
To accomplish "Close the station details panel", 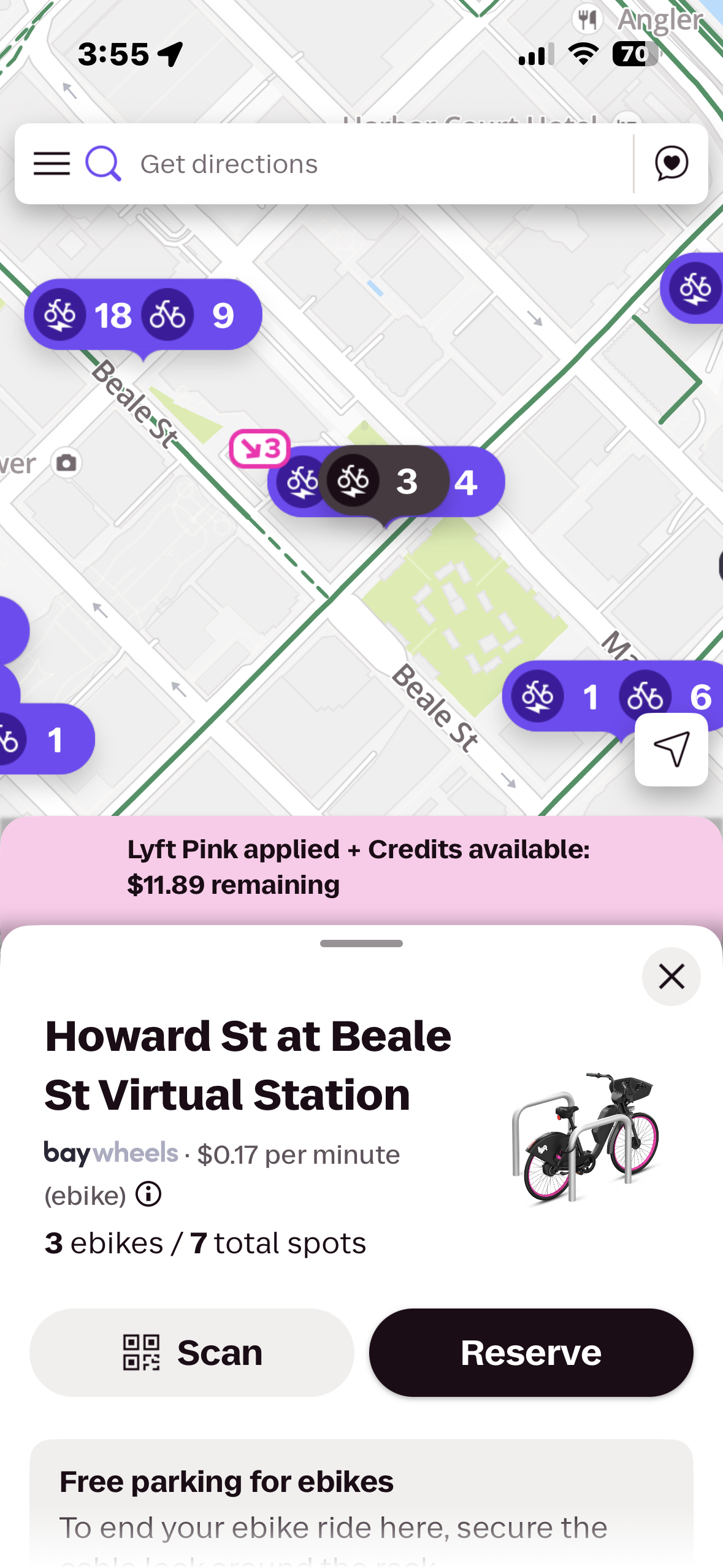I will coord(671,976).
